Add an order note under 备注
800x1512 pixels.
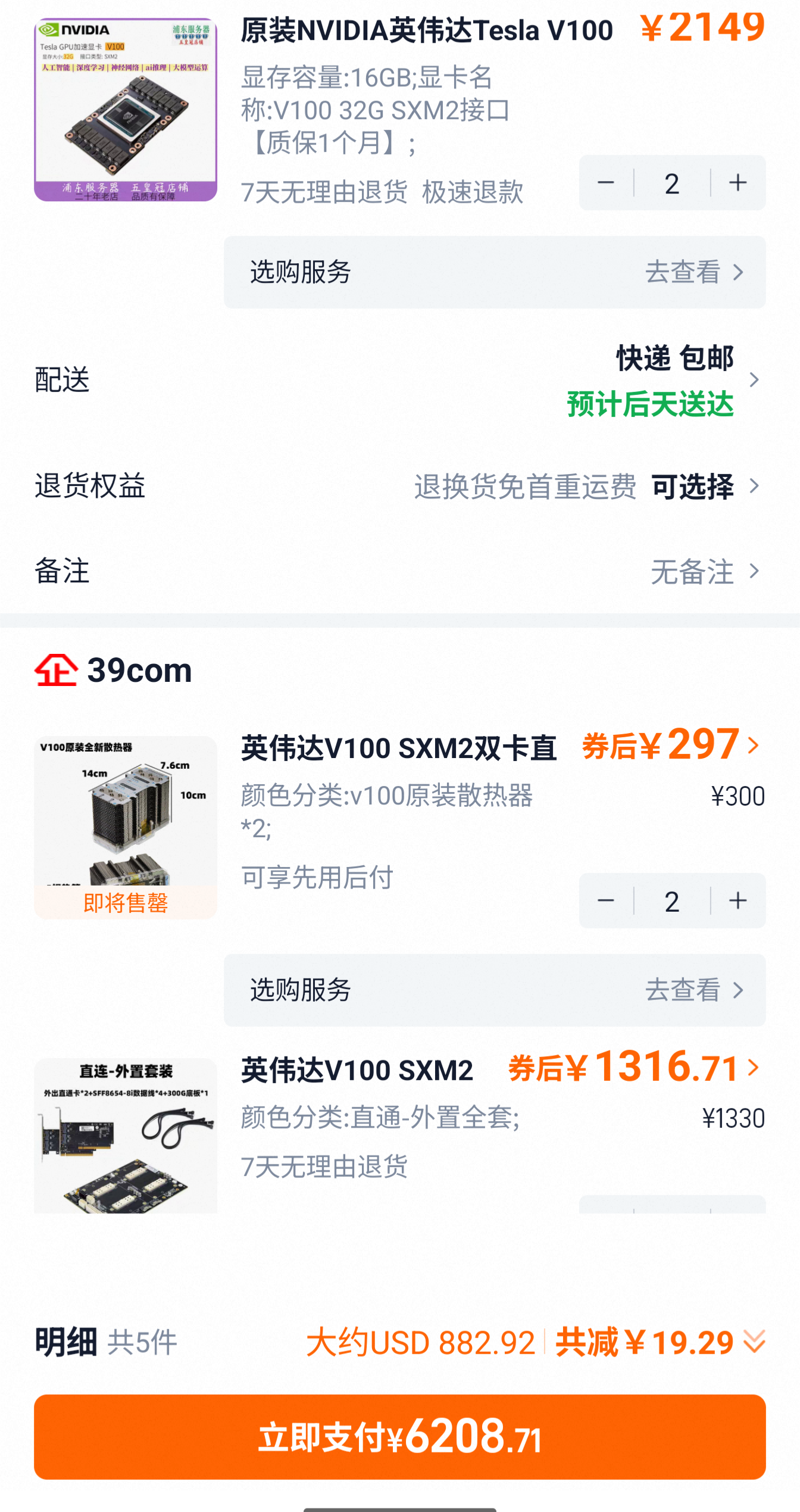pyautogui.click(x=702, y=571)
